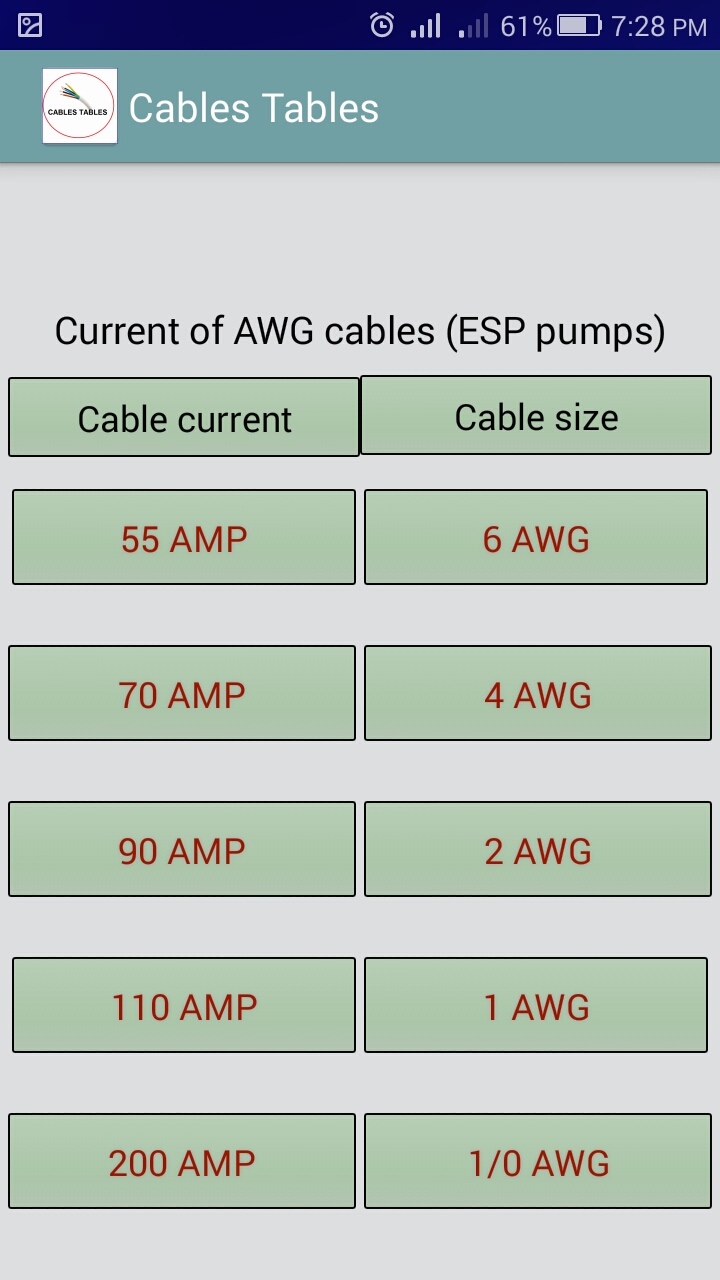This screenshot has width=720, height=1280.
Task: Select the Cable size column header
Action: [536, 417]
